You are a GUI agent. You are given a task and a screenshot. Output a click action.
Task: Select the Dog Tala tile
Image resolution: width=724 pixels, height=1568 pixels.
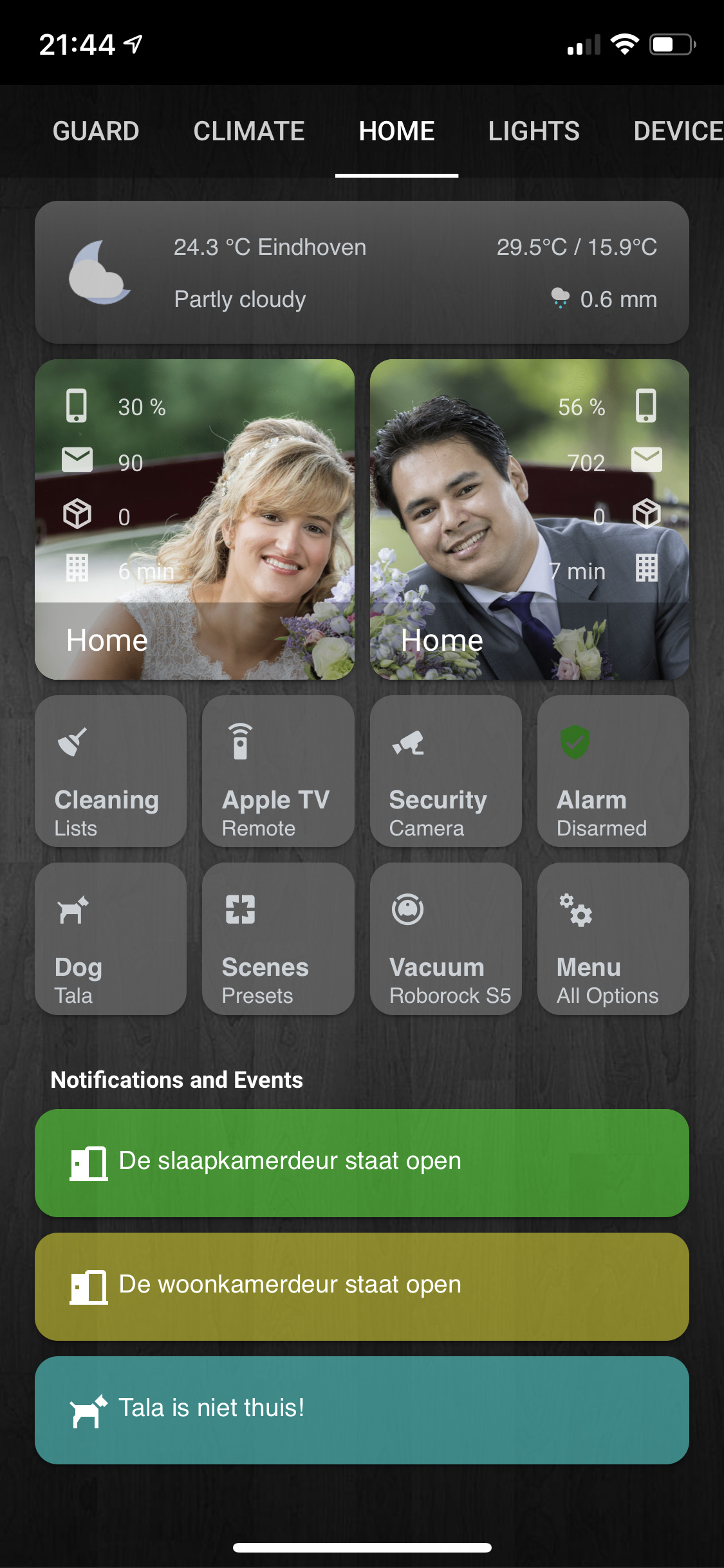pyautogui.click(x=111, y=940)
